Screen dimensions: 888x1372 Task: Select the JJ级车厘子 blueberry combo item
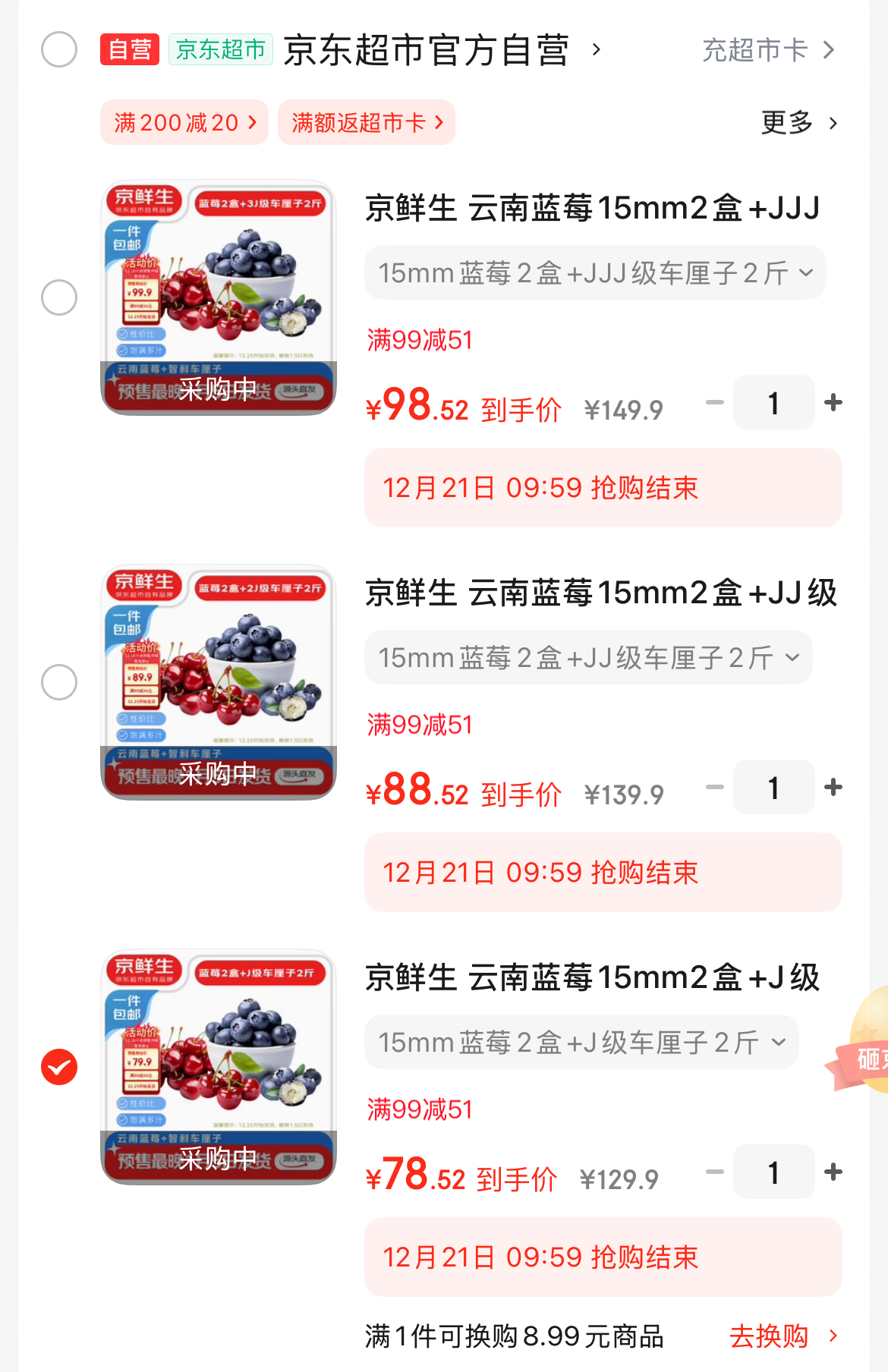59,682
